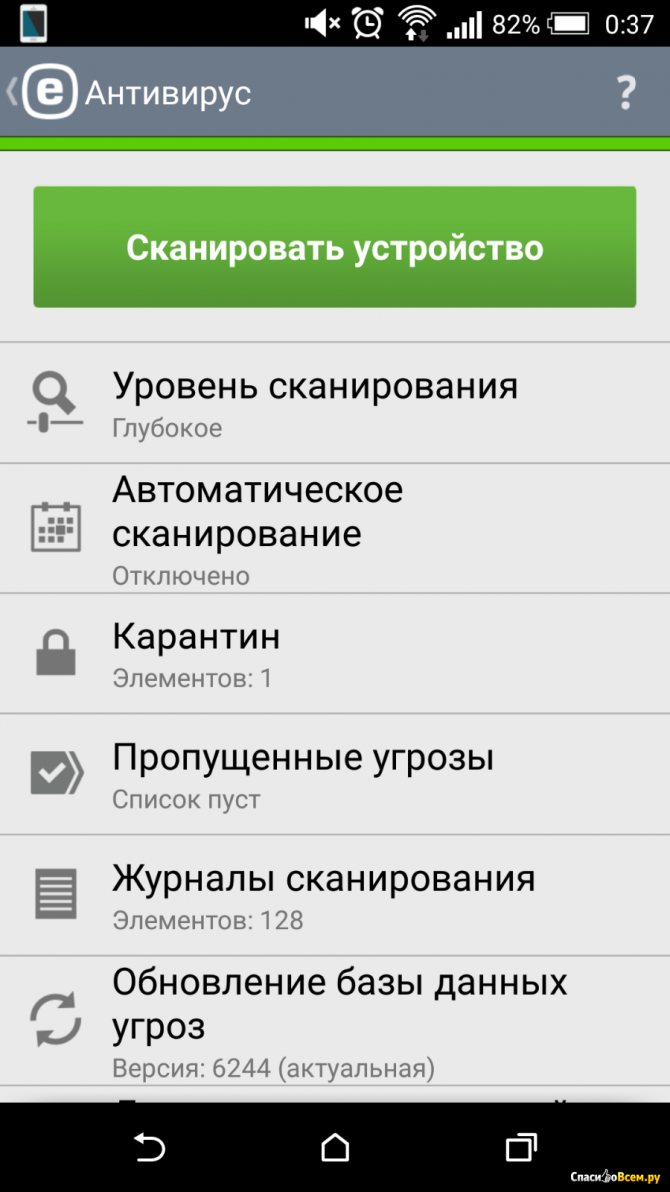Open the recent apps view
The image size is (670, 1192).
click(x=521, y=1146)
